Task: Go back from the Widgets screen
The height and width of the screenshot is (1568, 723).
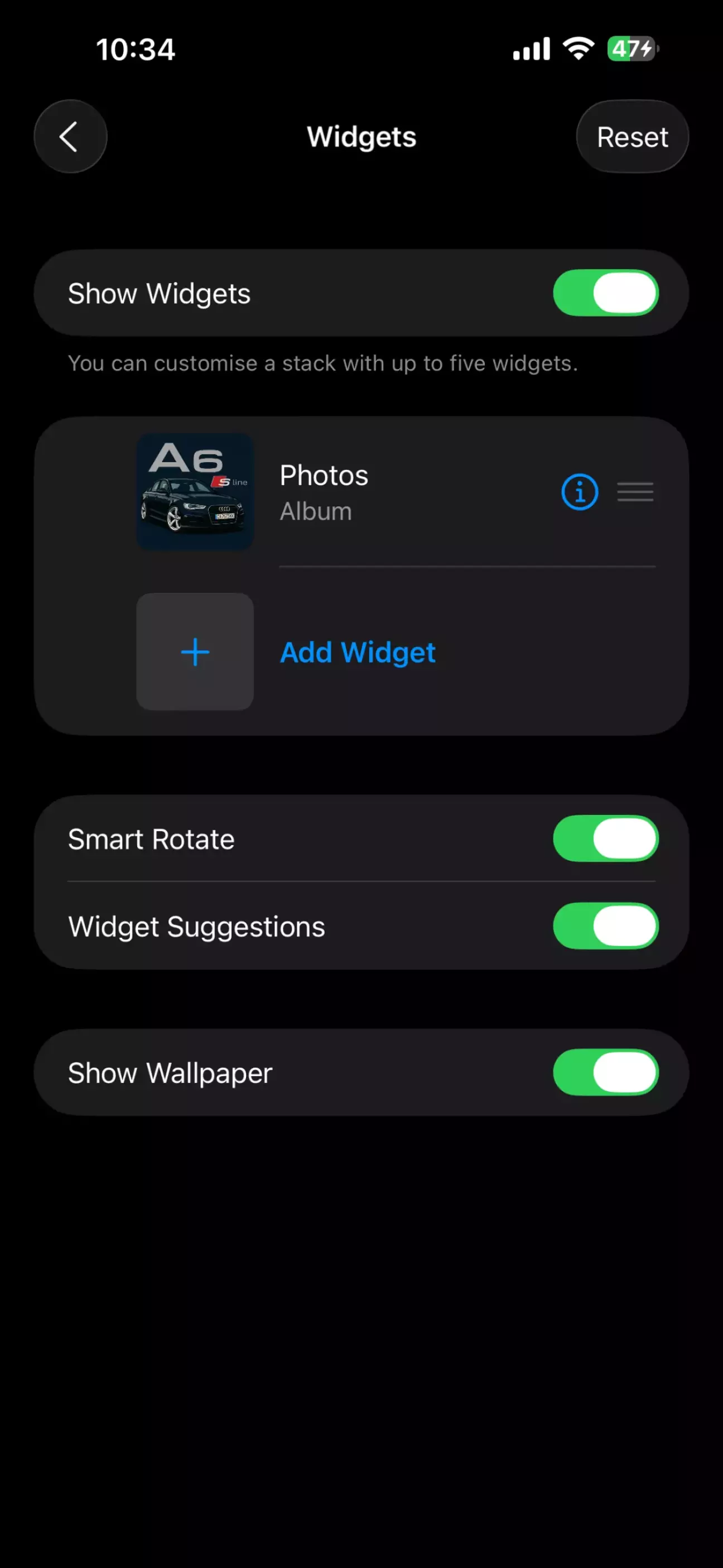Action: (70, 136)
